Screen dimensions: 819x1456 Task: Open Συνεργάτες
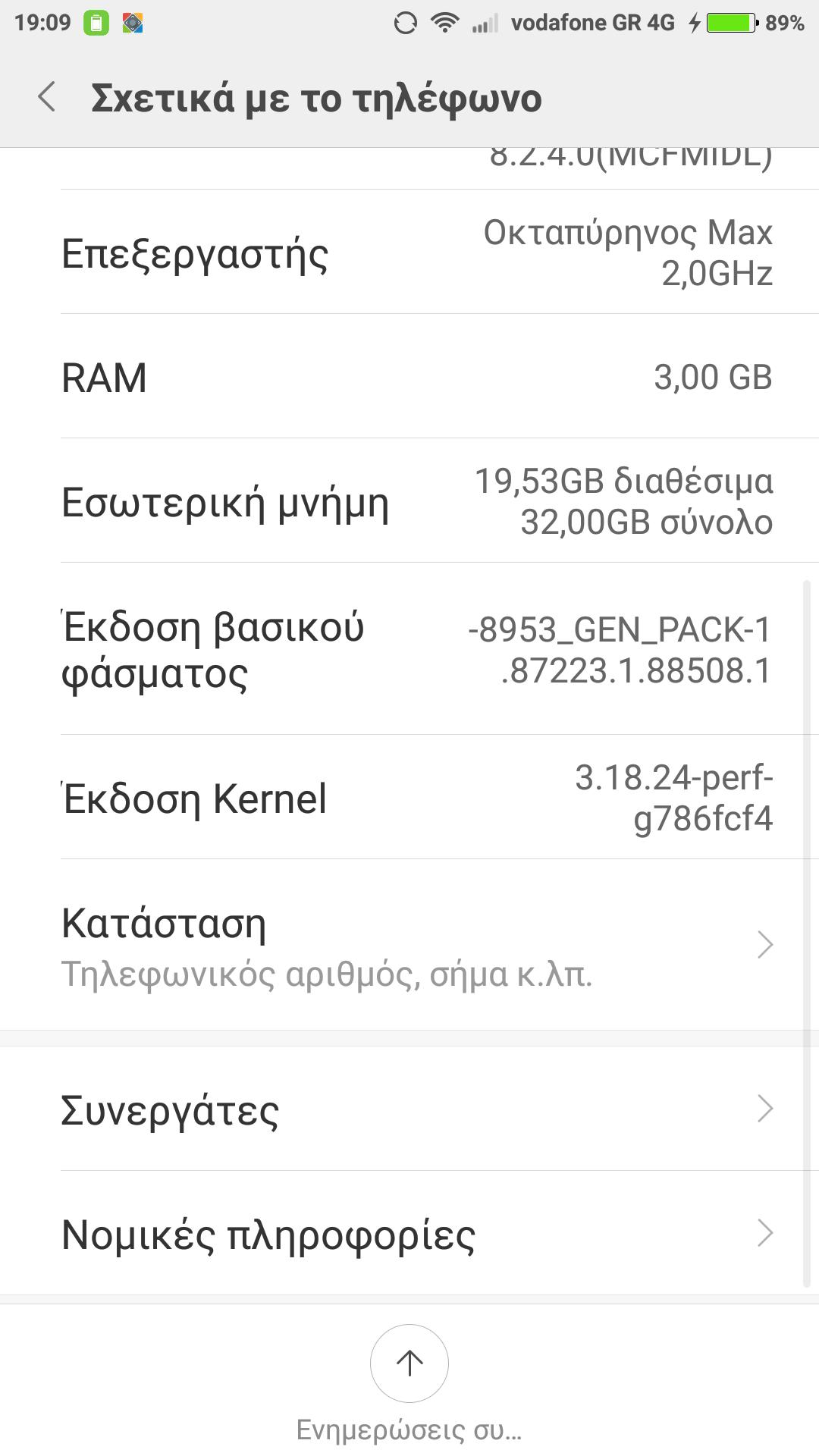pyautogui.click(x=409, y=1109)
